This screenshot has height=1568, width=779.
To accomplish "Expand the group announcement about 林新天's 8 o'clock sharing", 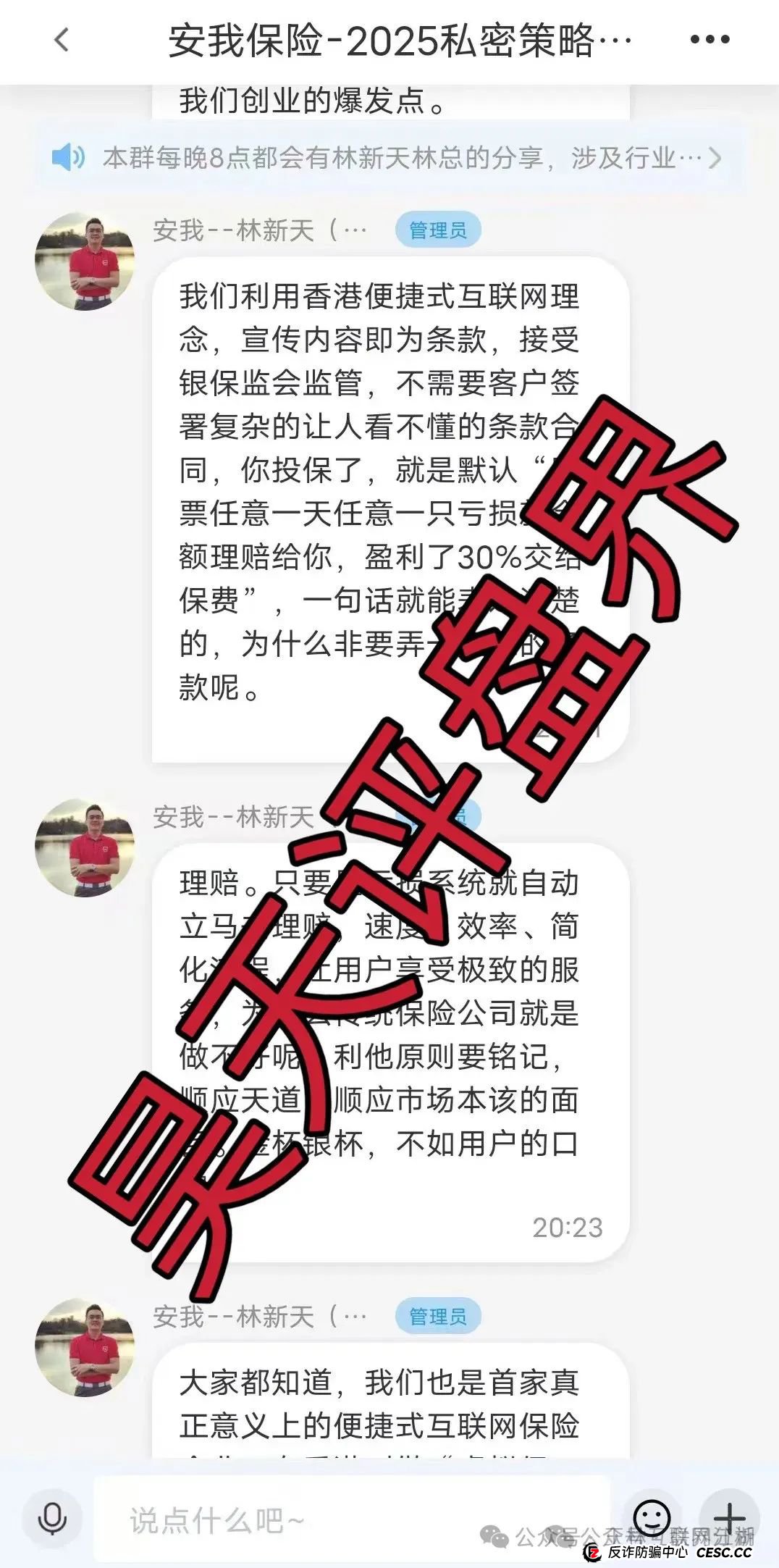I will click(391, 157).
